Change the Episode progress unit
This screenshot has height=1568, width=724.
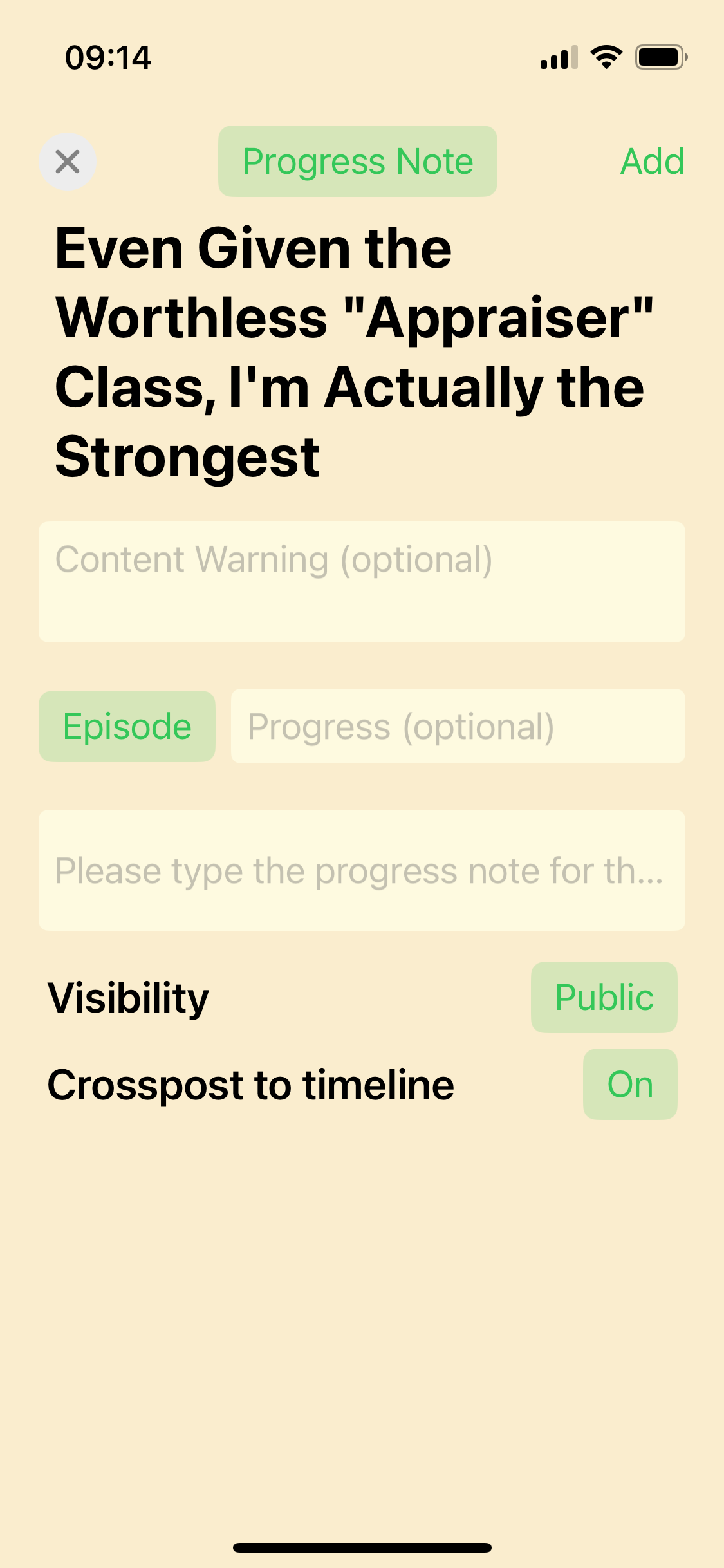tap(127, 727)
